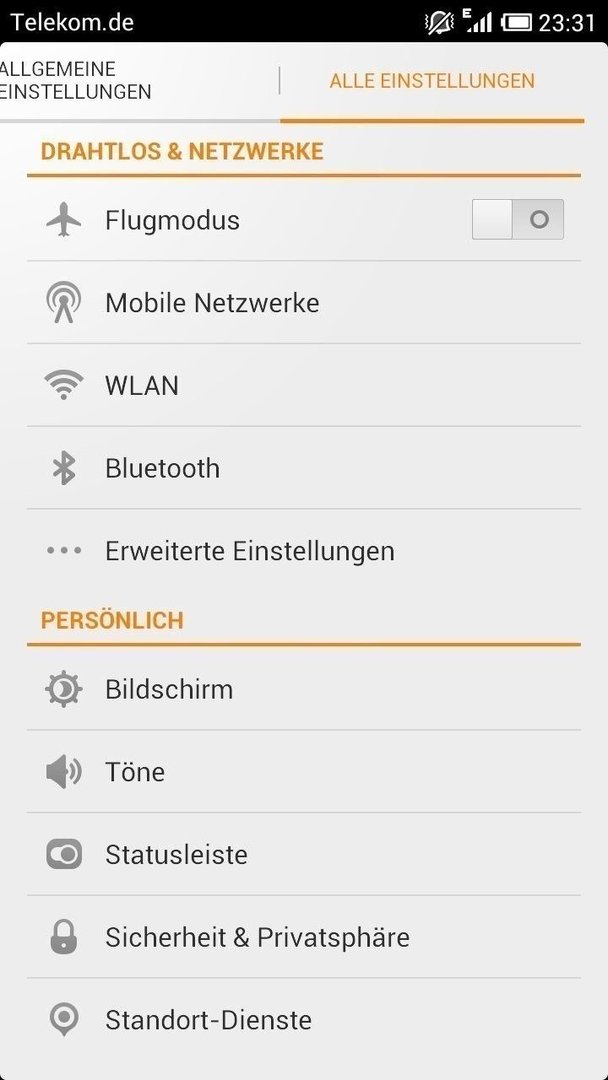
Task: Open Standort-Dienste settings
Action: pos(304,1019)
